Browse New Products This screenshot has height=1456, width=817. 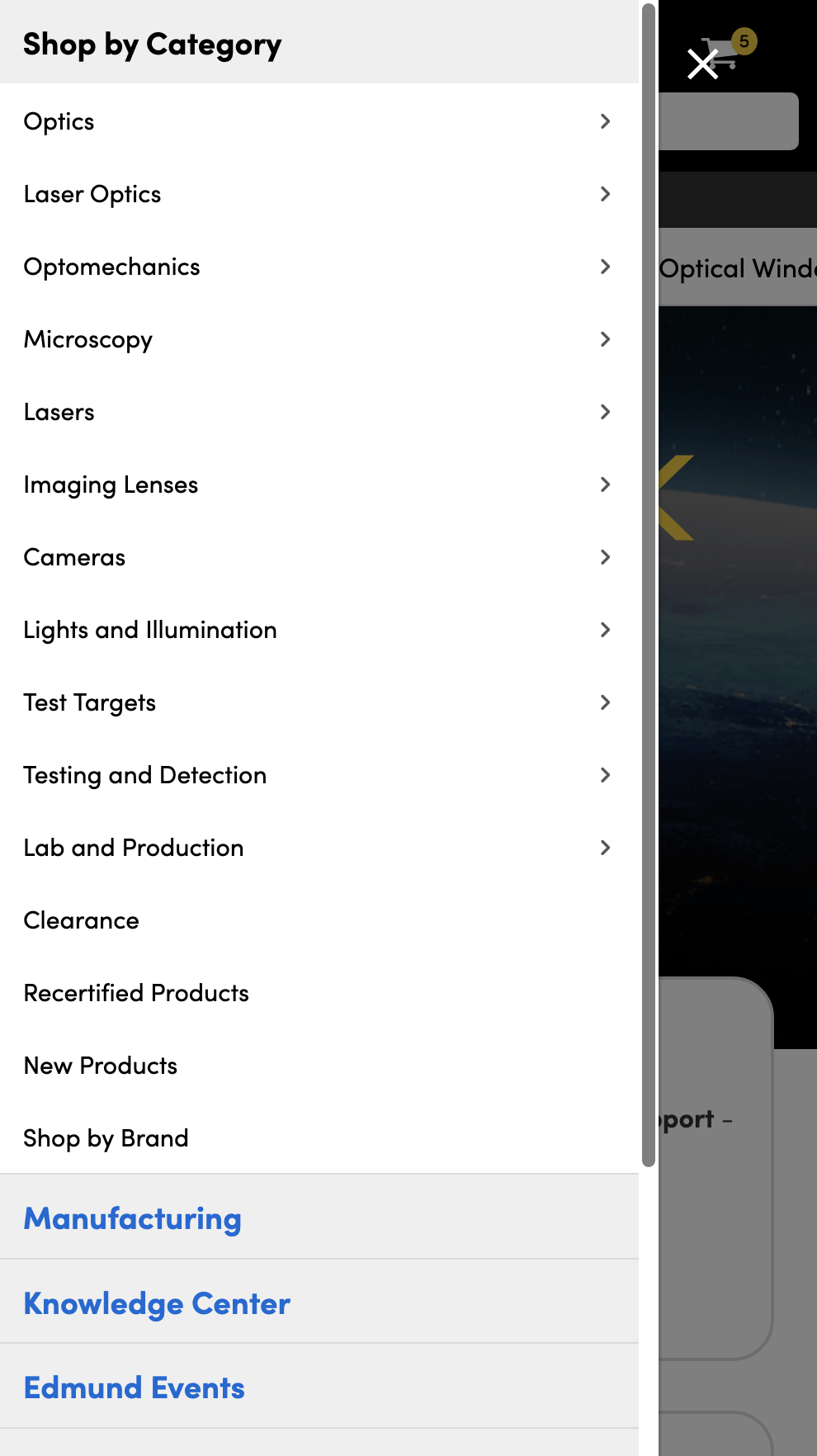tap(101, 1066)
